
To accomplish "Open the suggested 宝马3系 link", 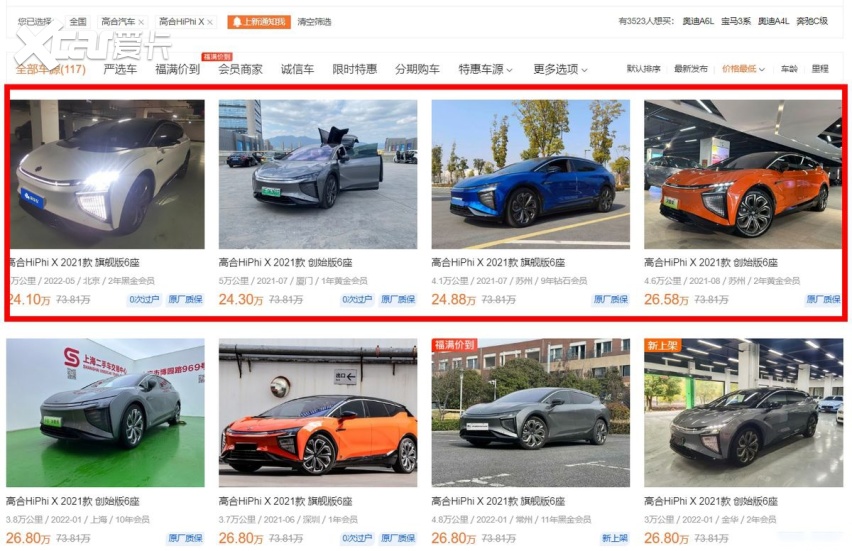I will click(x=737, y=21).
